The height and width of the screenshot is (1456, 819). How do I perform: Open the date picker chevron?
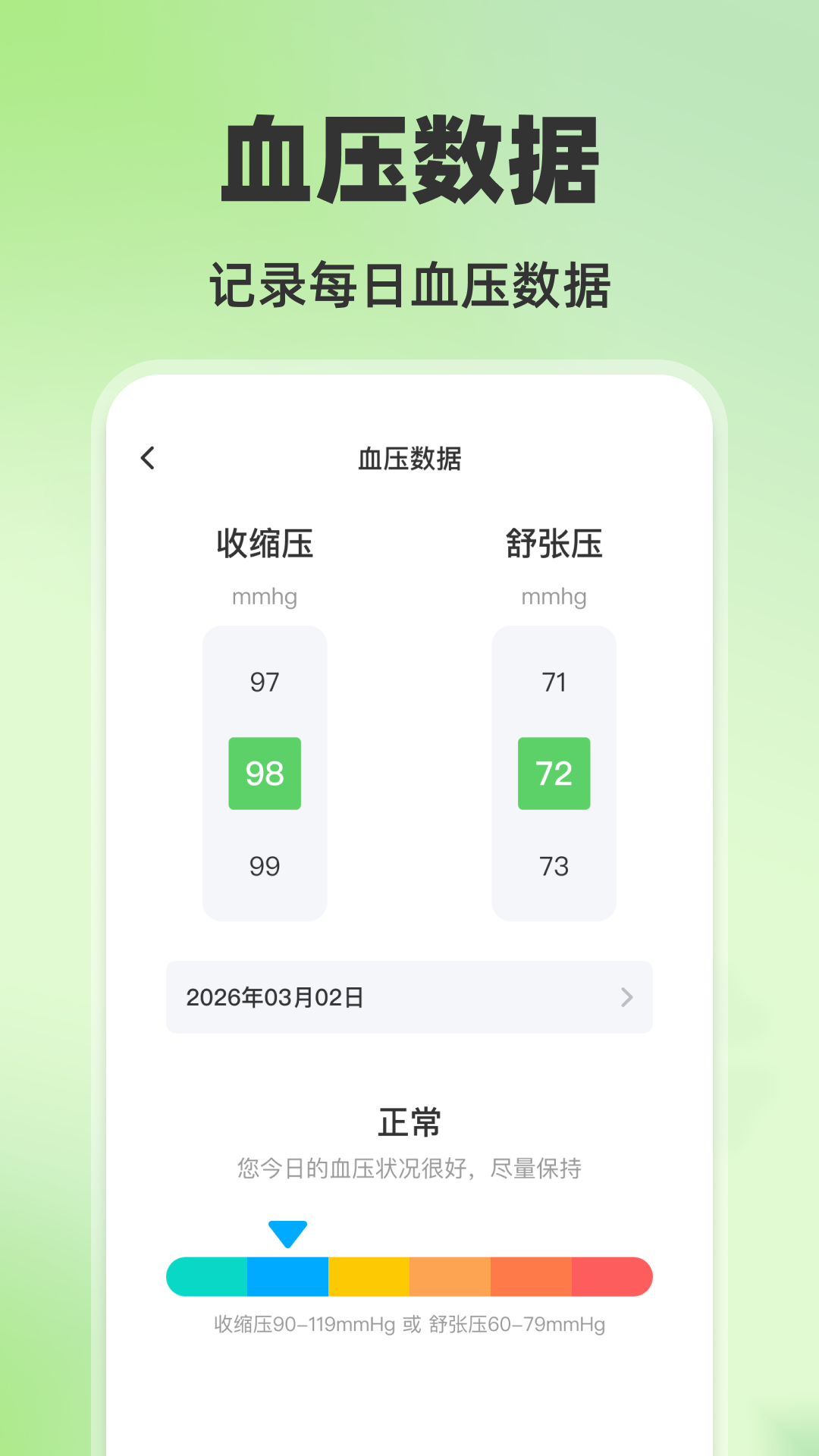pos(626,998)
